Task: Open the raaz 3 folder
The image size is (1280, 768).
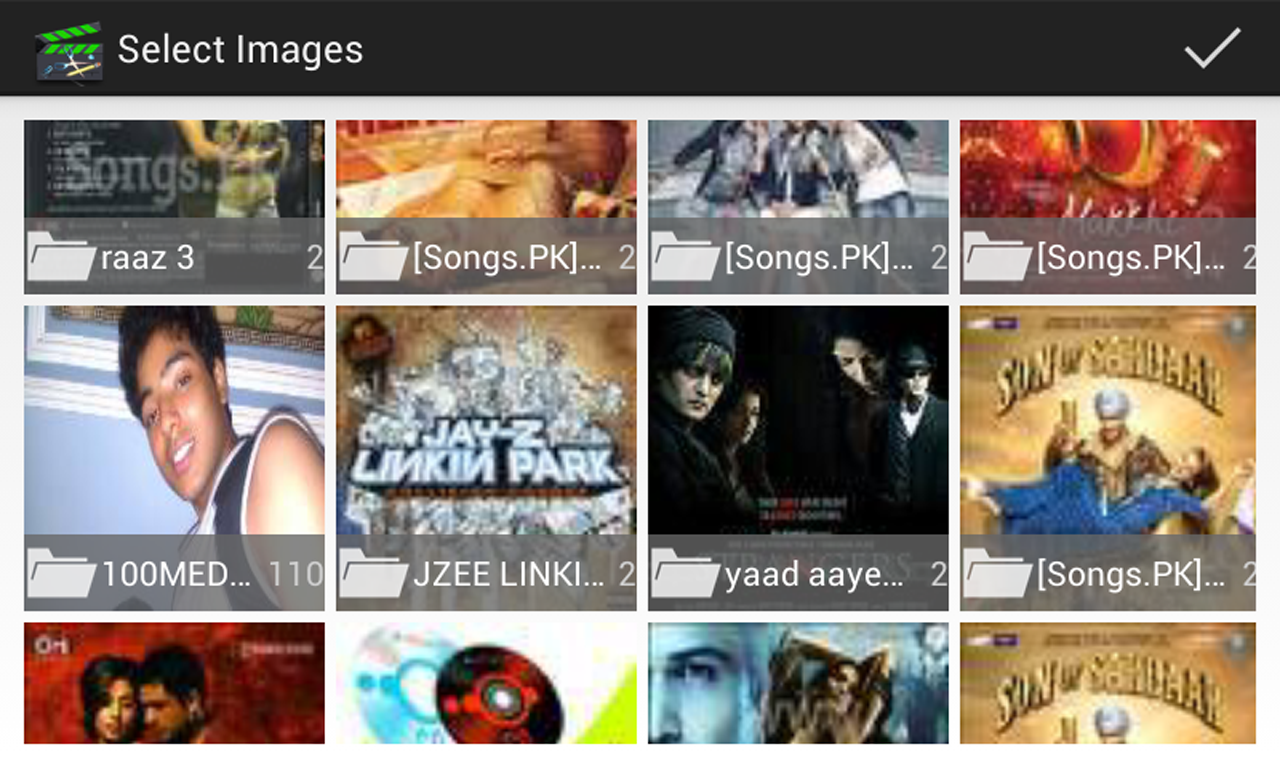Action: click(x=174, y=207)
